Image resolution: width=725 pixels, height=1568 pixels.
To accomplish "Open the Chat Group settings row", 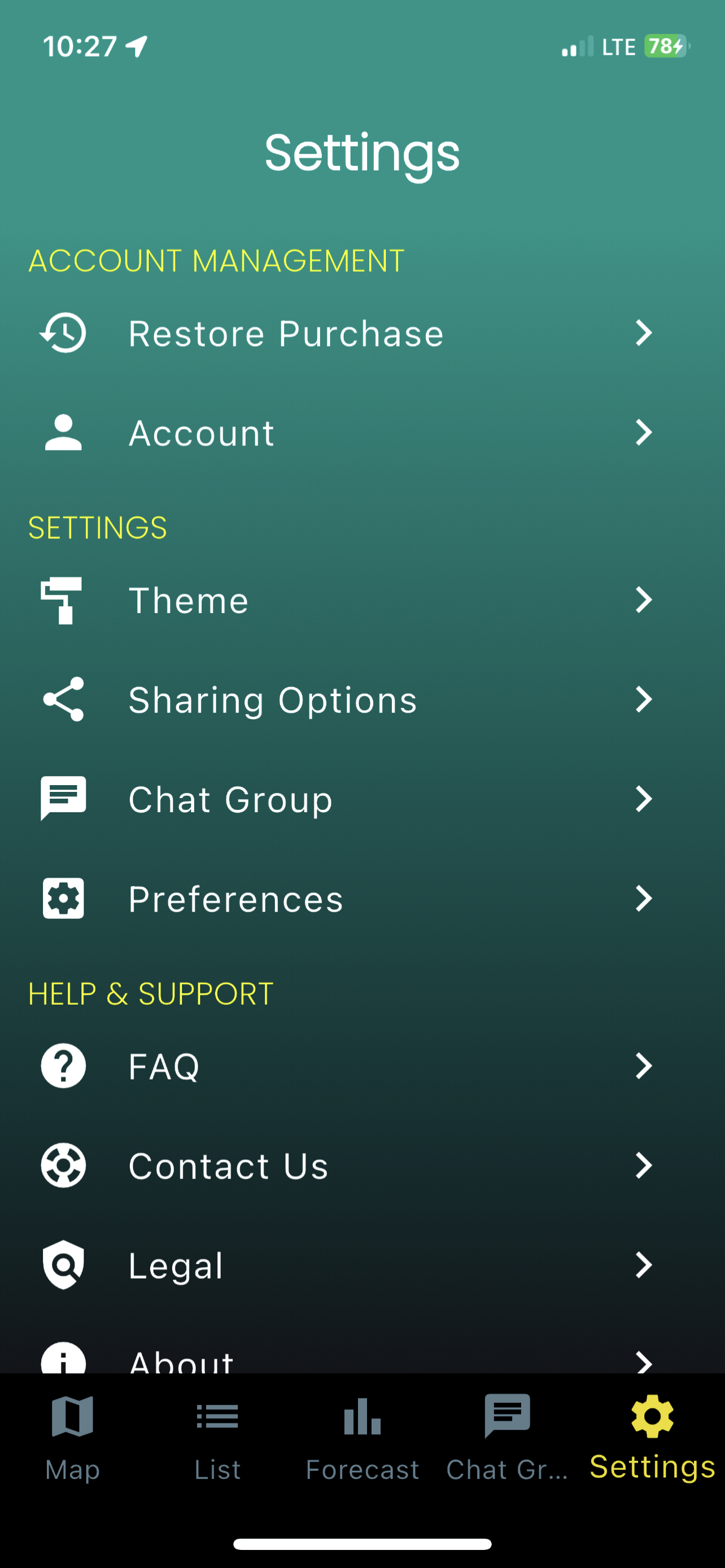I will (362, 799).
